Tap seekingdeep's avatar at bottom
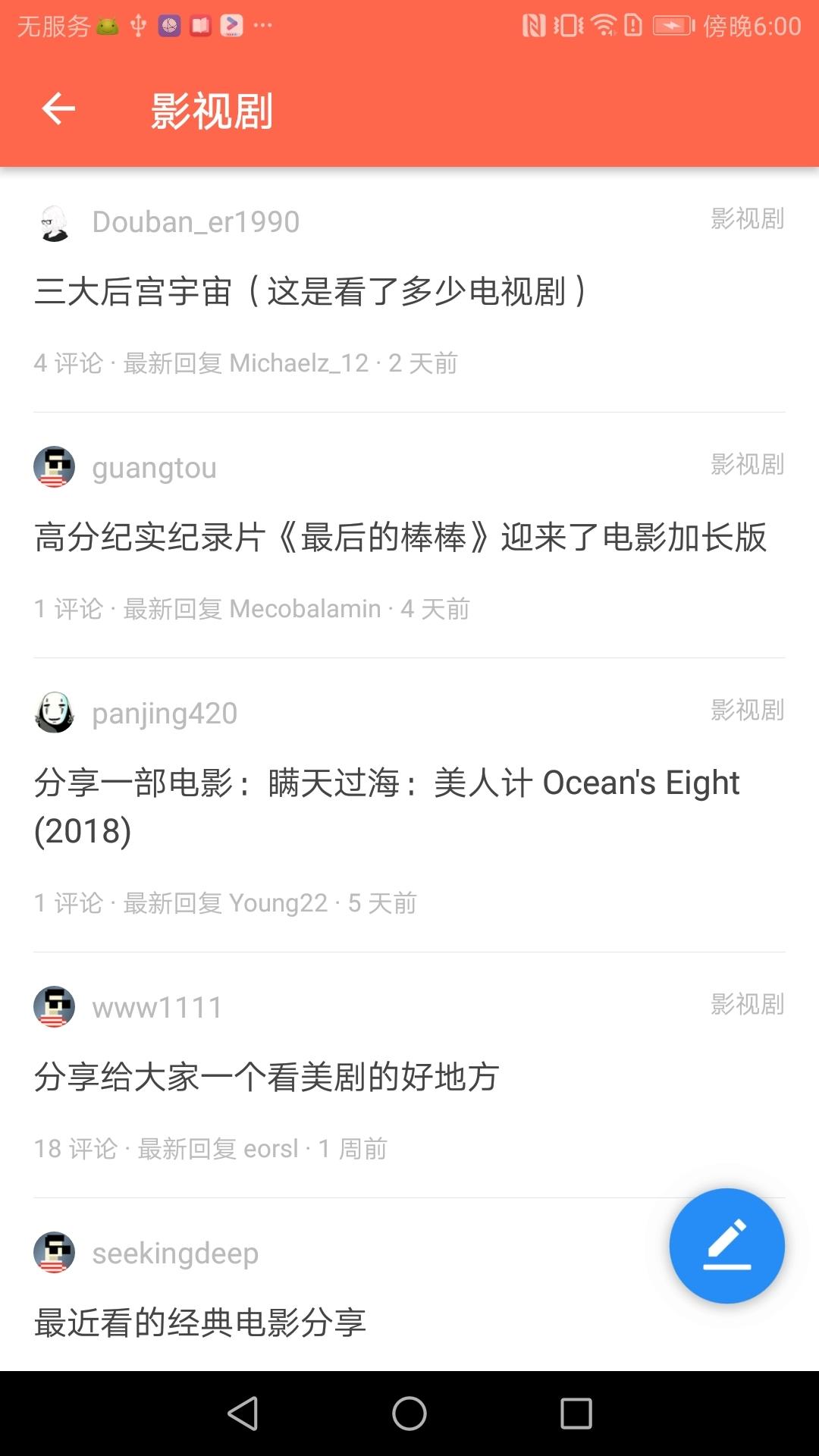 coord(54,1253)
